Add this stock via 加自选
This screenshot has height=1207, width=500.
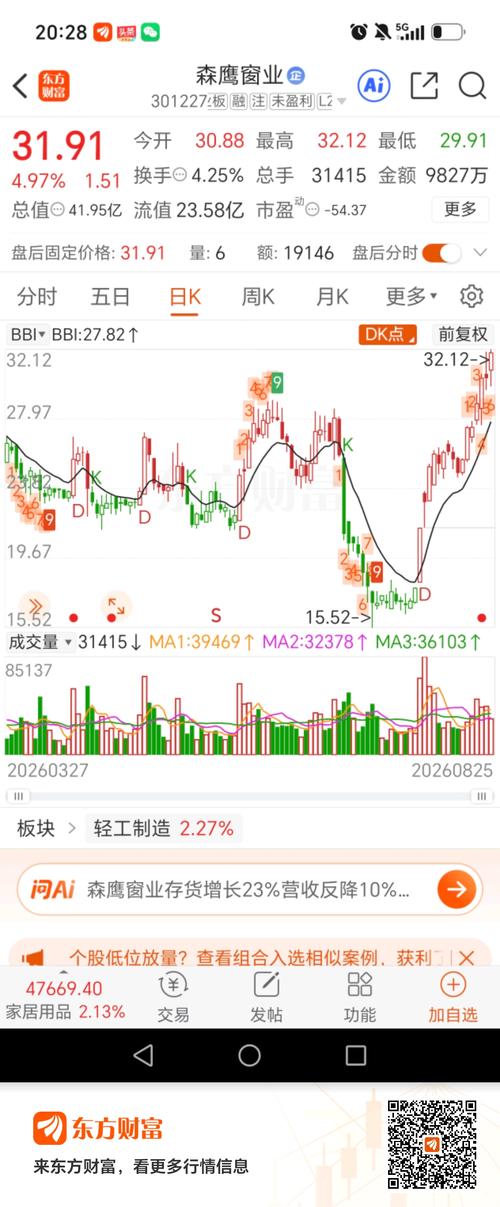452,996
